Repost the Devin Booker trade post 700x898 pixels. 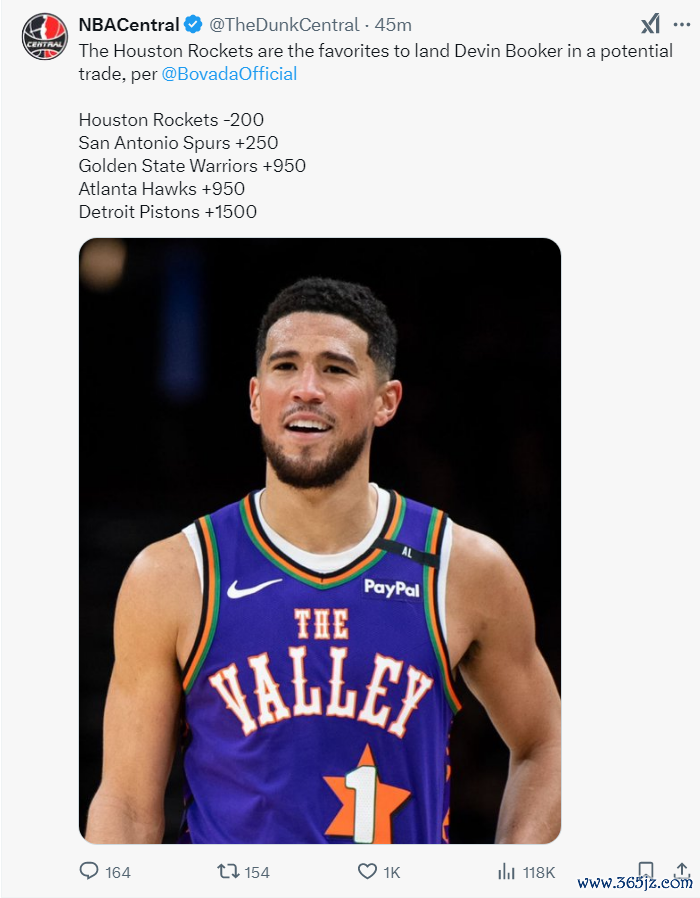click(x=229, y=872)
